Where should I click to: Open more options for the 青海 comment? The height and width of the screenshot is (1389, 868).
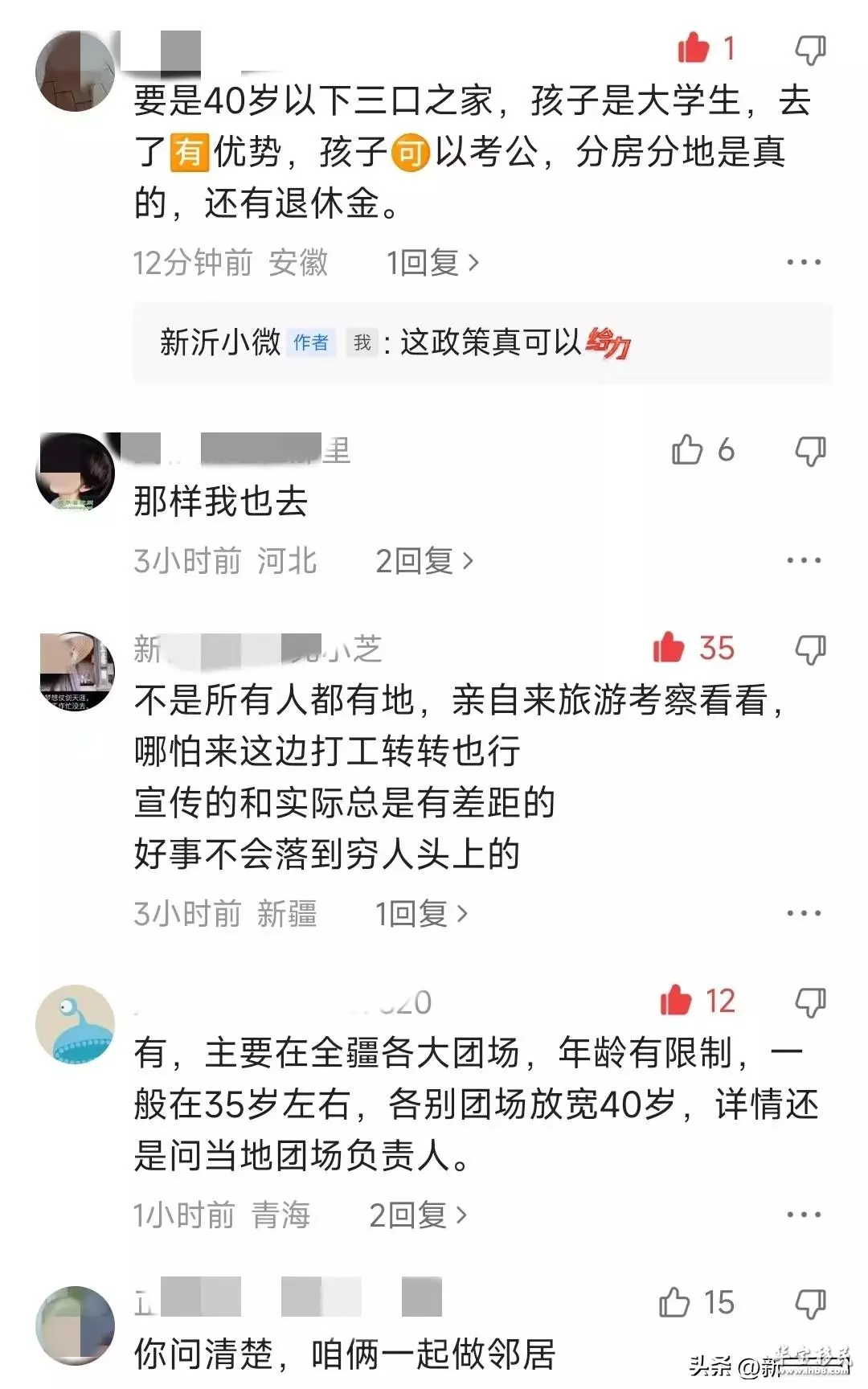tap(804, 1215)
